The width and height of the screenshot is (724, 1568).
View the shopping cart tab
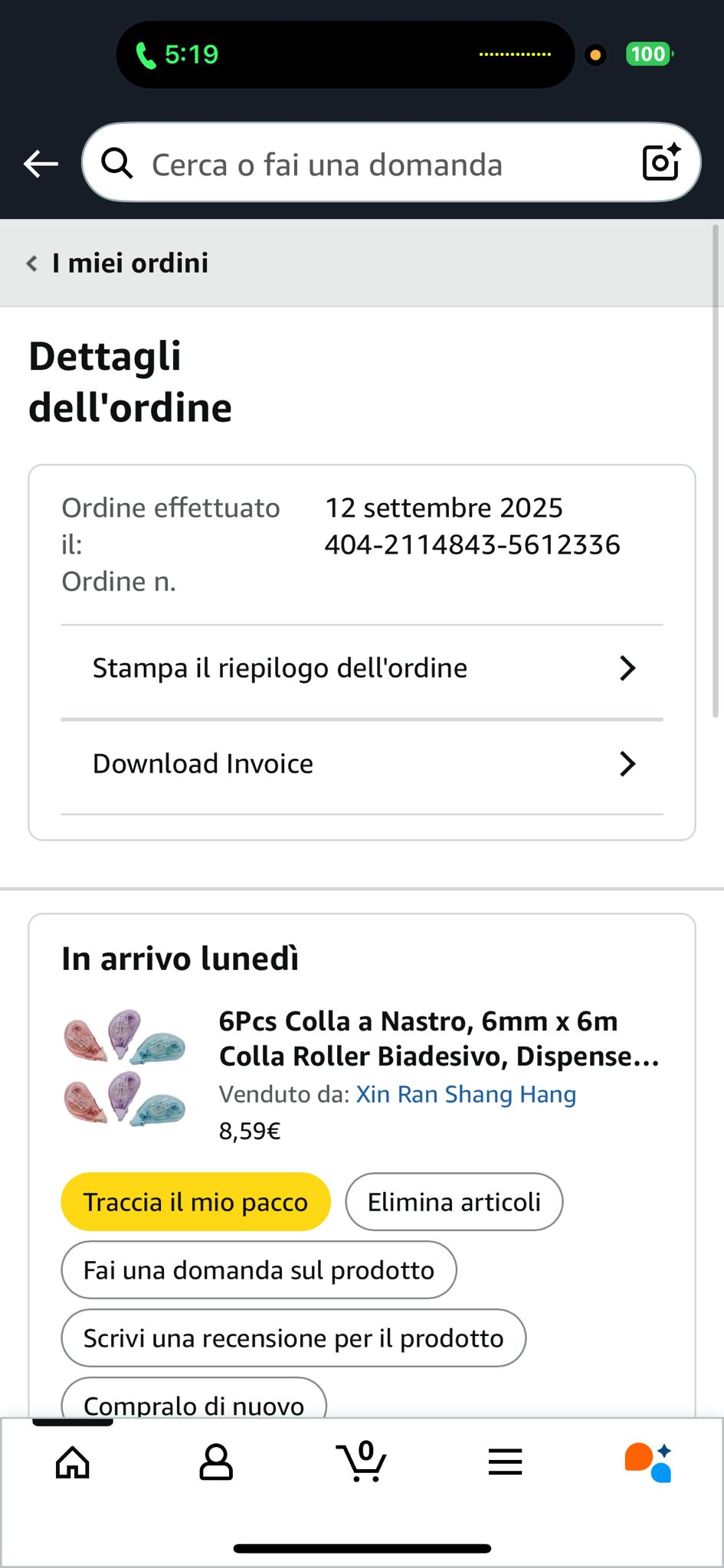click(x=361, y=1462)
